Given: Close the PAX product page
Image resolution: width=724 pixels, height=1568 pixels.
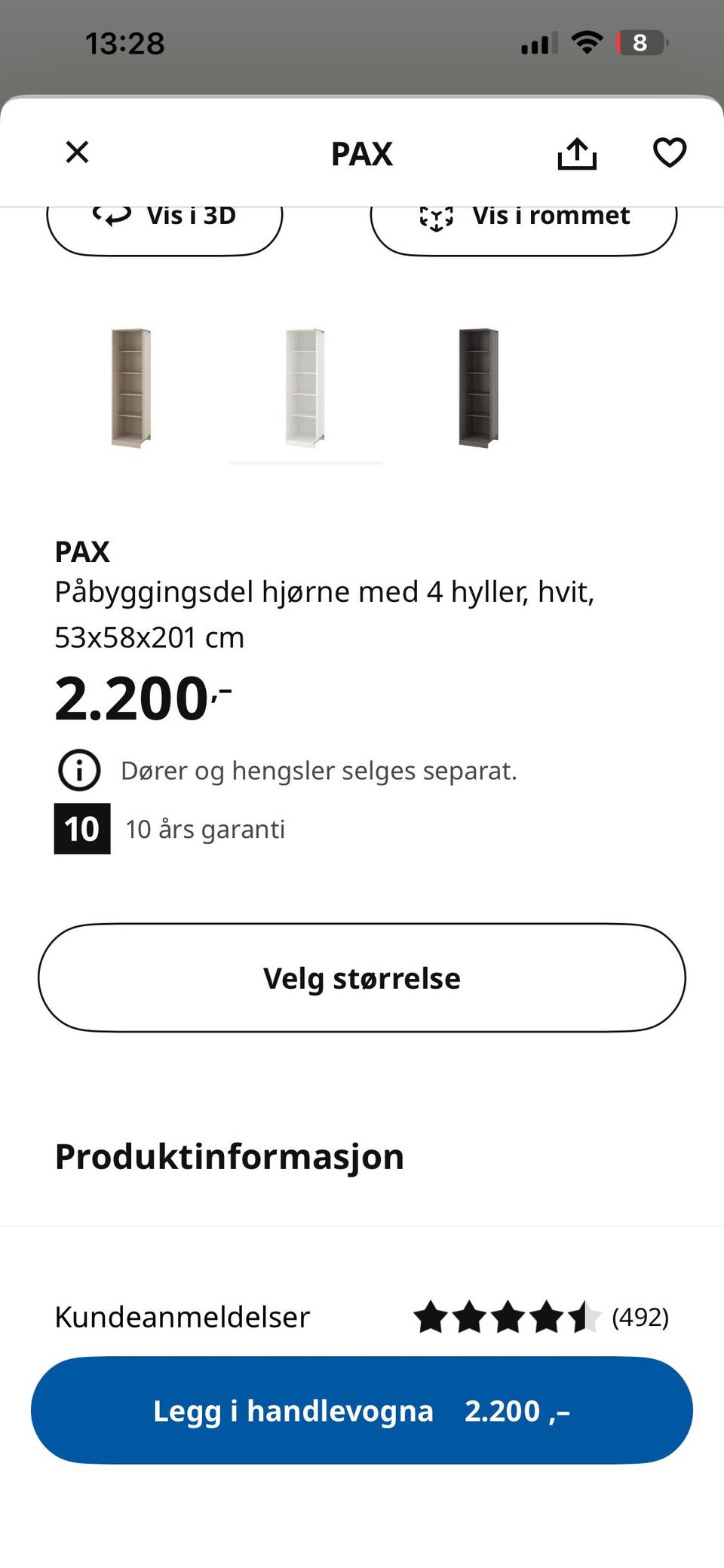Looking at the screenshot, I should (x=77, y=152).
